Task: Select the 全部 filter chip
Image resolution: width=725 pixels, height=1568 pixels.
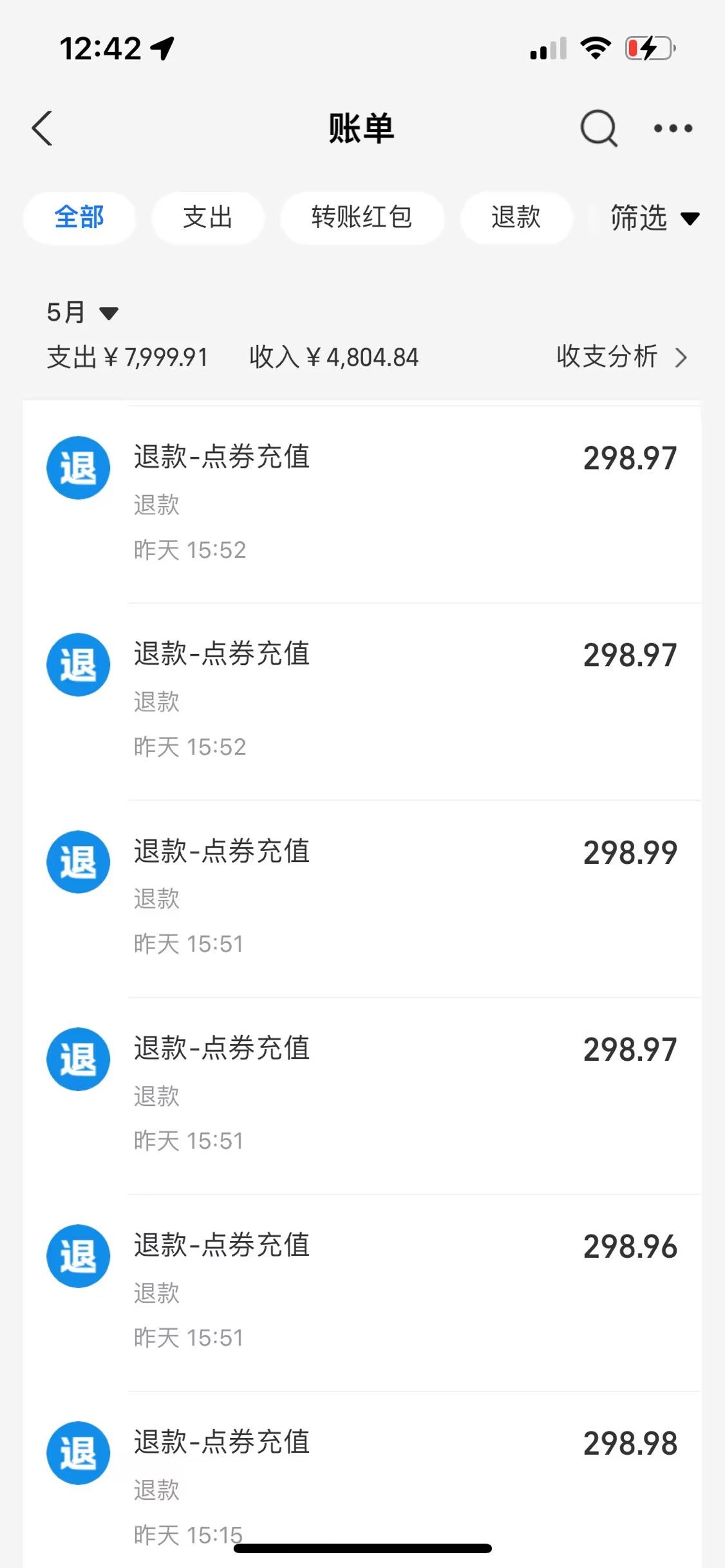Action: click(x=79, y=218)
